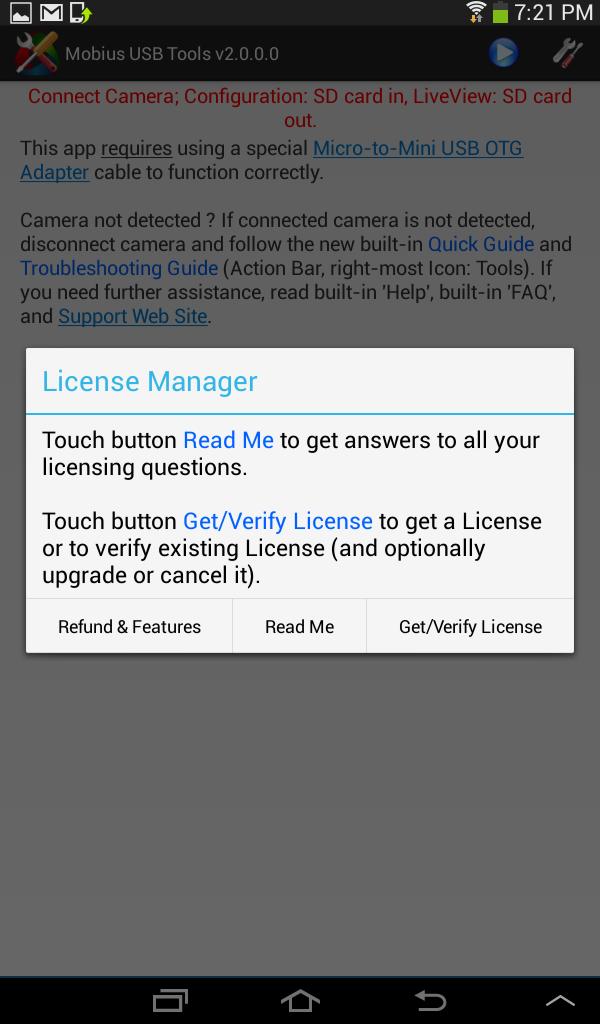Open the Tools wrench icon
The height and width of the screenshot is (1024, 600).
567,53
